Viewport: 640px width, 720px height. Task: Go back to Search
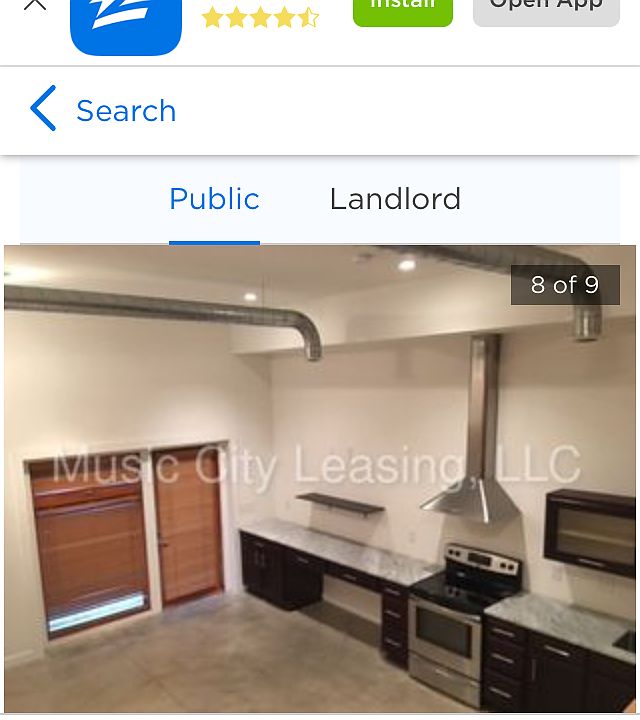pos(103,110)
